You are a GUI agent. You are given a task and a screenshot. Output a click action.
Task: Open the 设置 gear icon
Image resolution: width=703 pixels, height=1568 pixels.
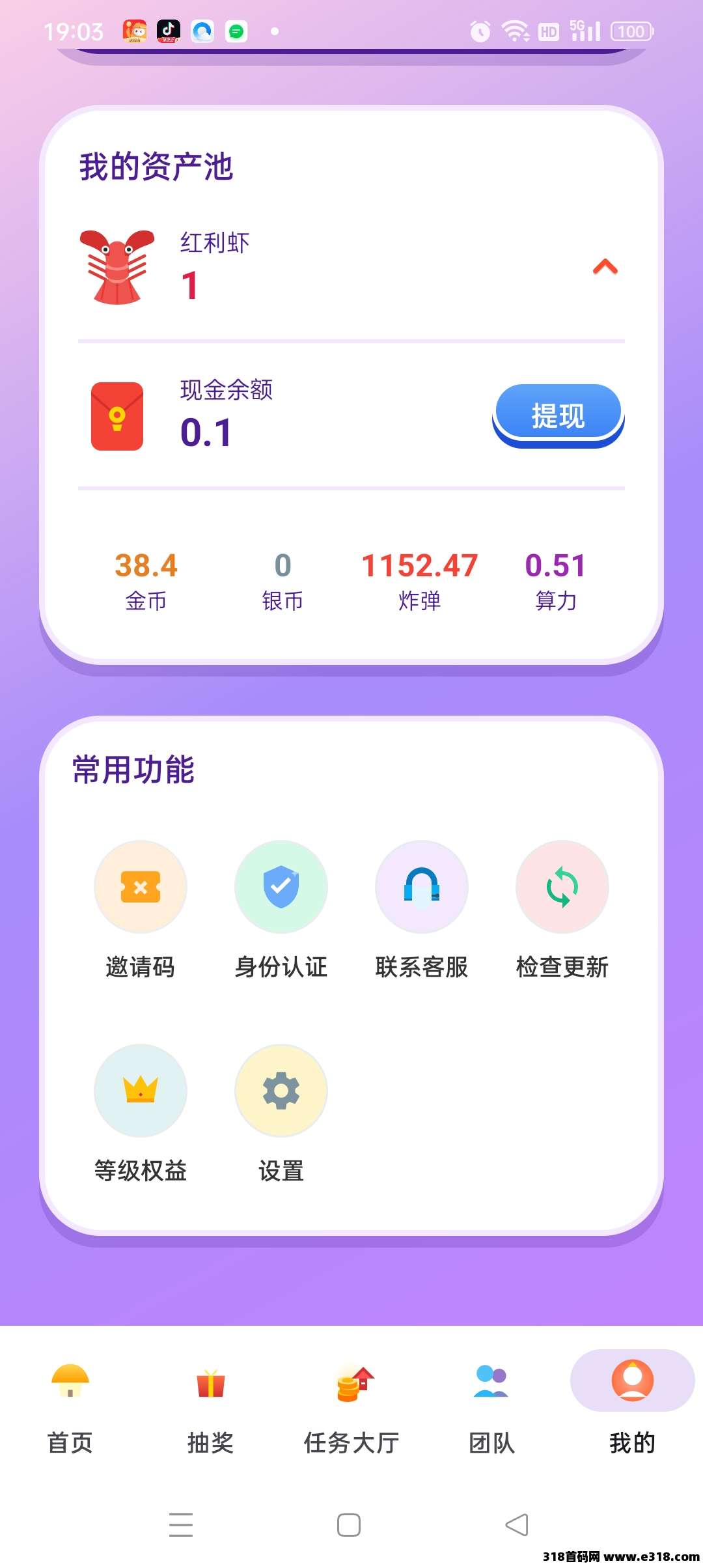[x=281, y=1091]
